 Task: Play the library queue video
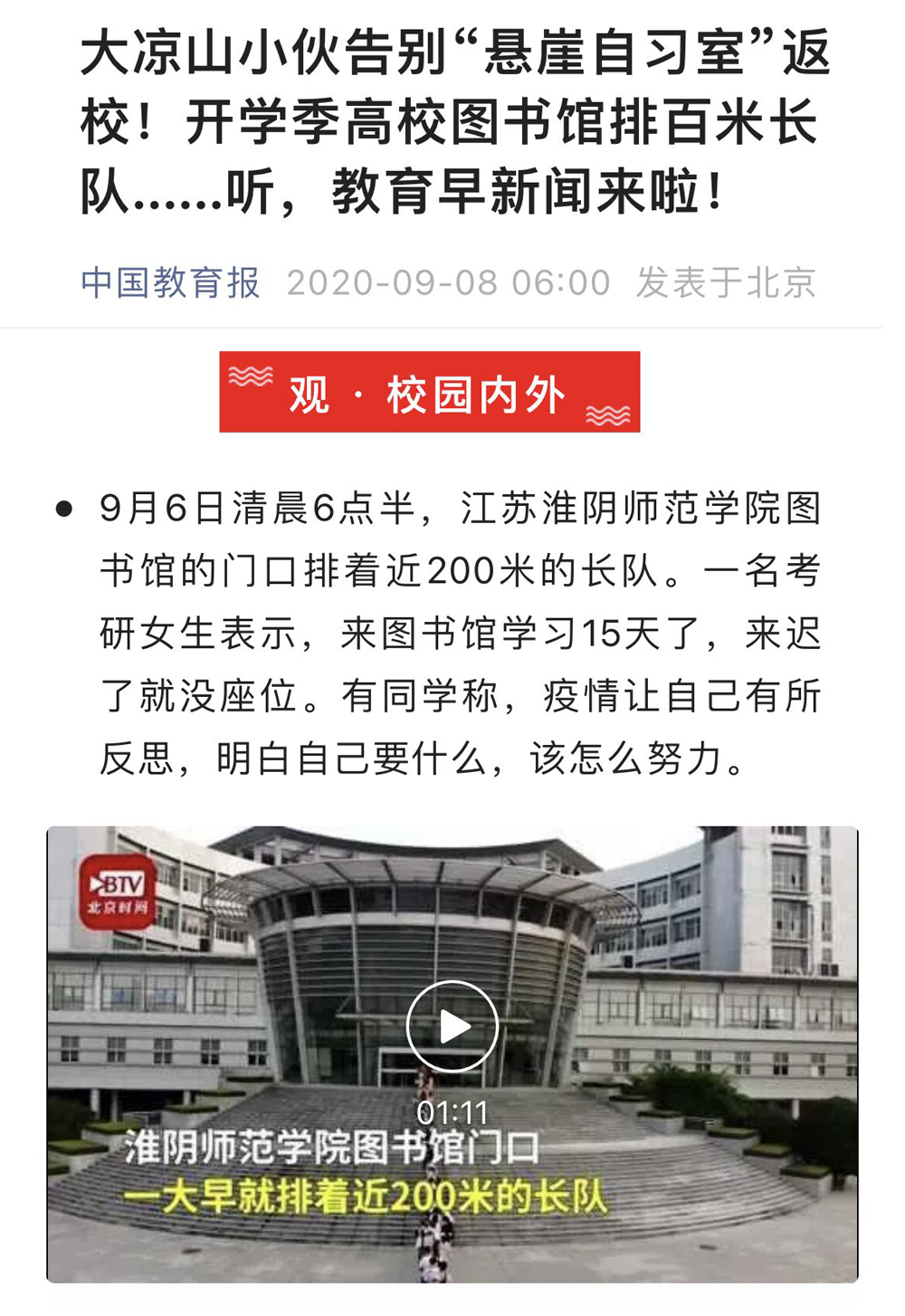pos(452,1026)
